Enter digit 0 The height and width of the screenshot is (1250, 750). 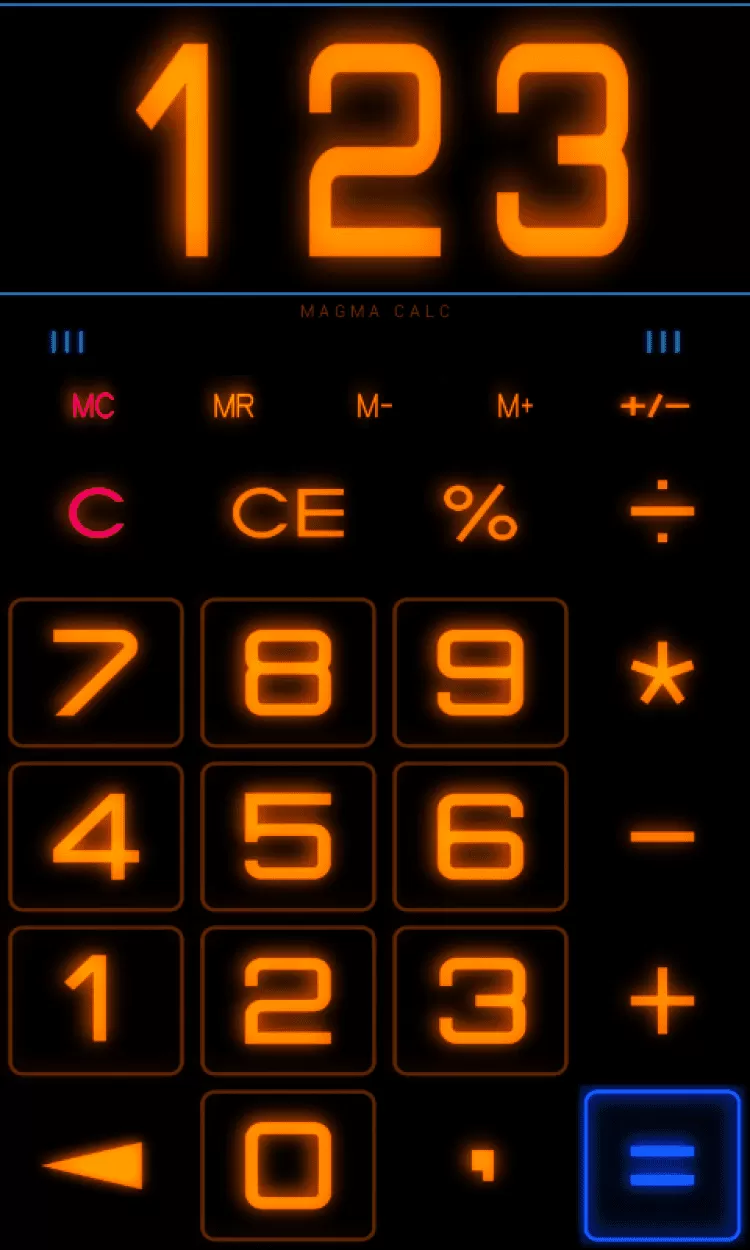click(288, 1165)
